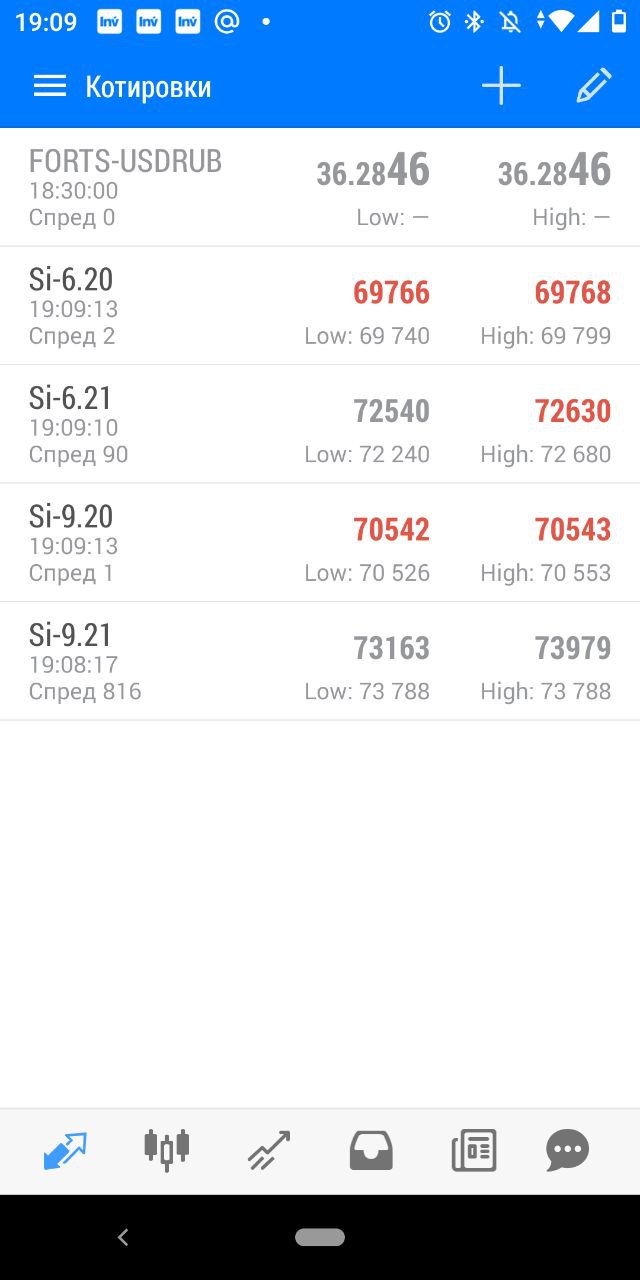Go back using system back arrow
This screenshot has width=640, height=1280.
point(123,1238)
